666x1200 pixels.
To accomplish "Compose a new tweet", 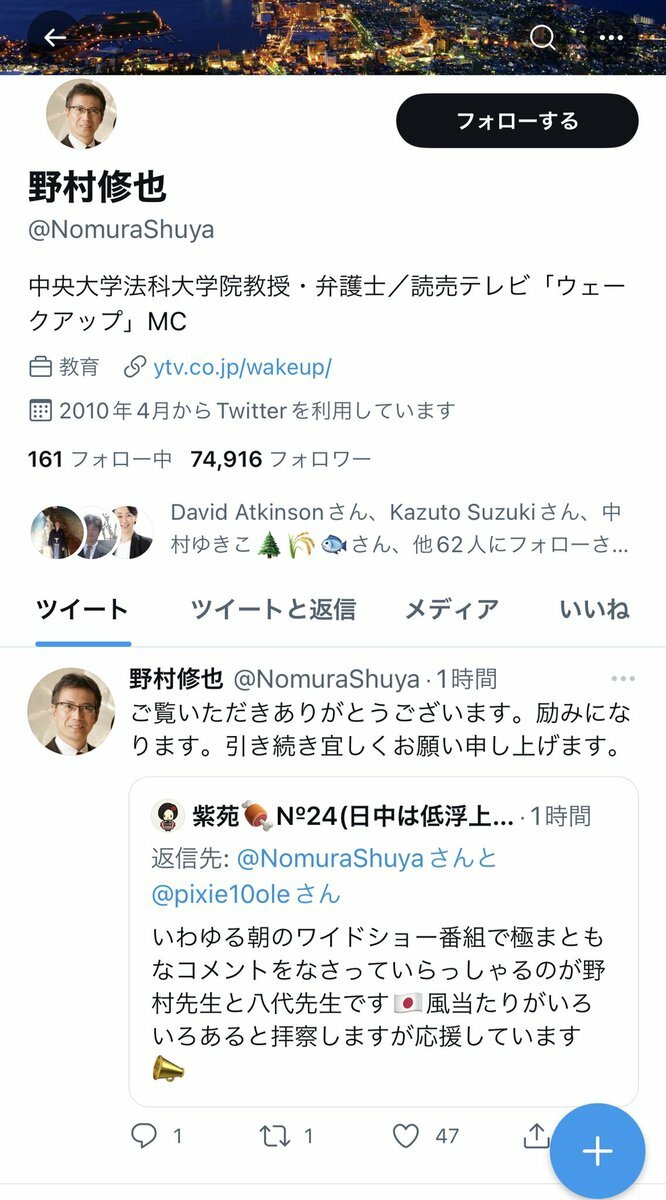I will pos(597,1151).
